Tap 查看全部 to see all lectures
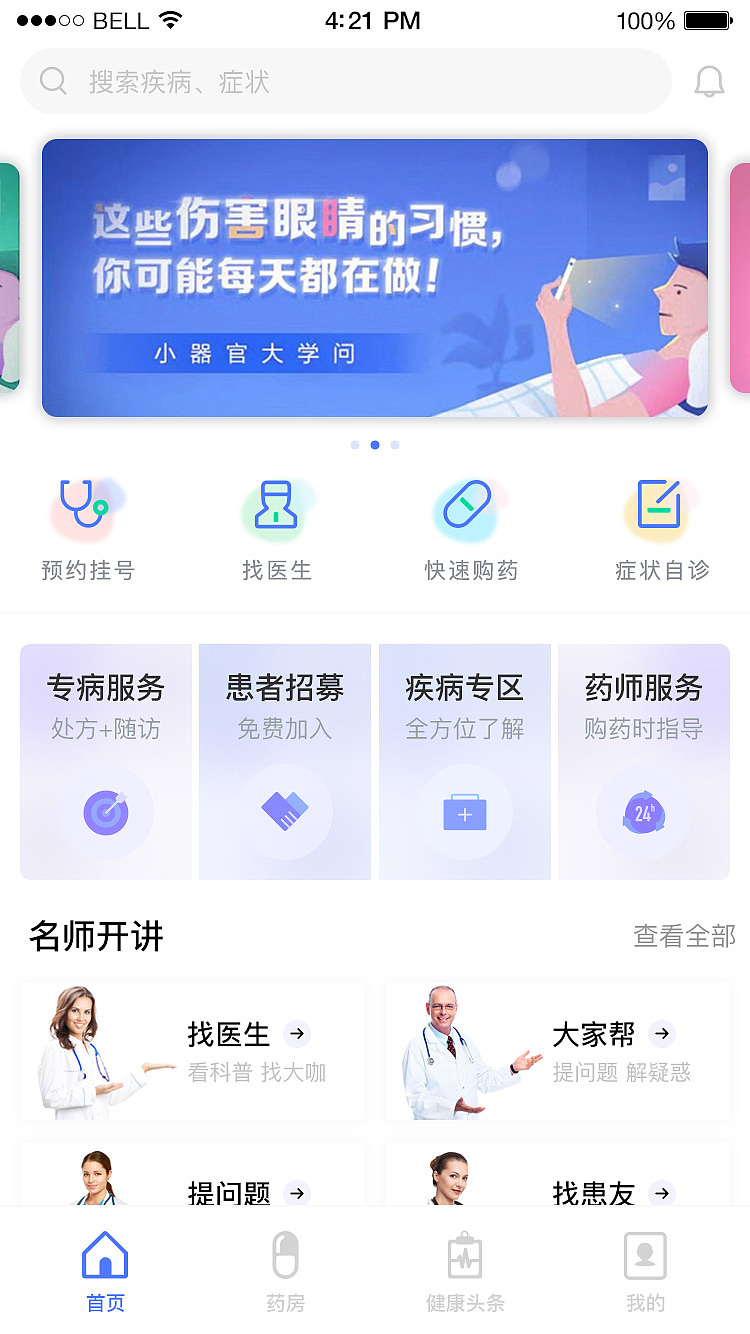Screen dimensions: 750x1334 coord(684,936)
